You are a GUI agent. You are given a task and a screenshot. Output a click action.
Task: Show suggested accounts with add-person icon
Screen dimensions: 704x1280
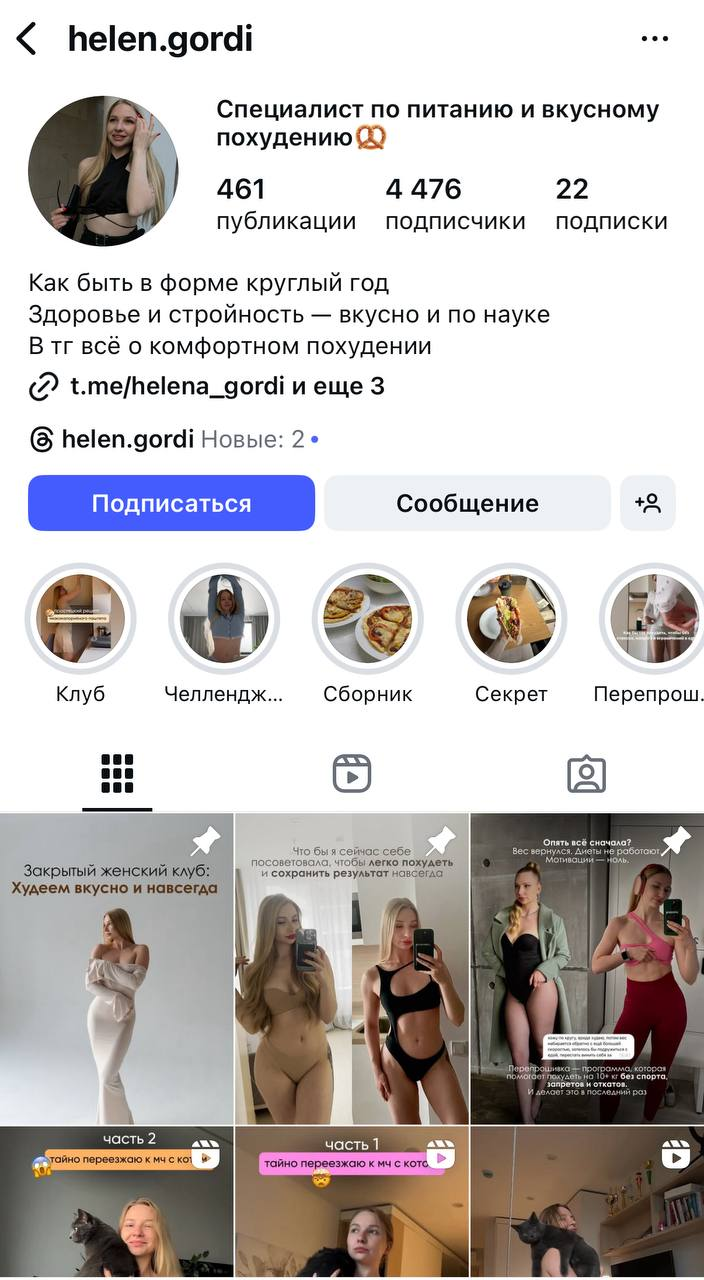click(x=648, y=503)
